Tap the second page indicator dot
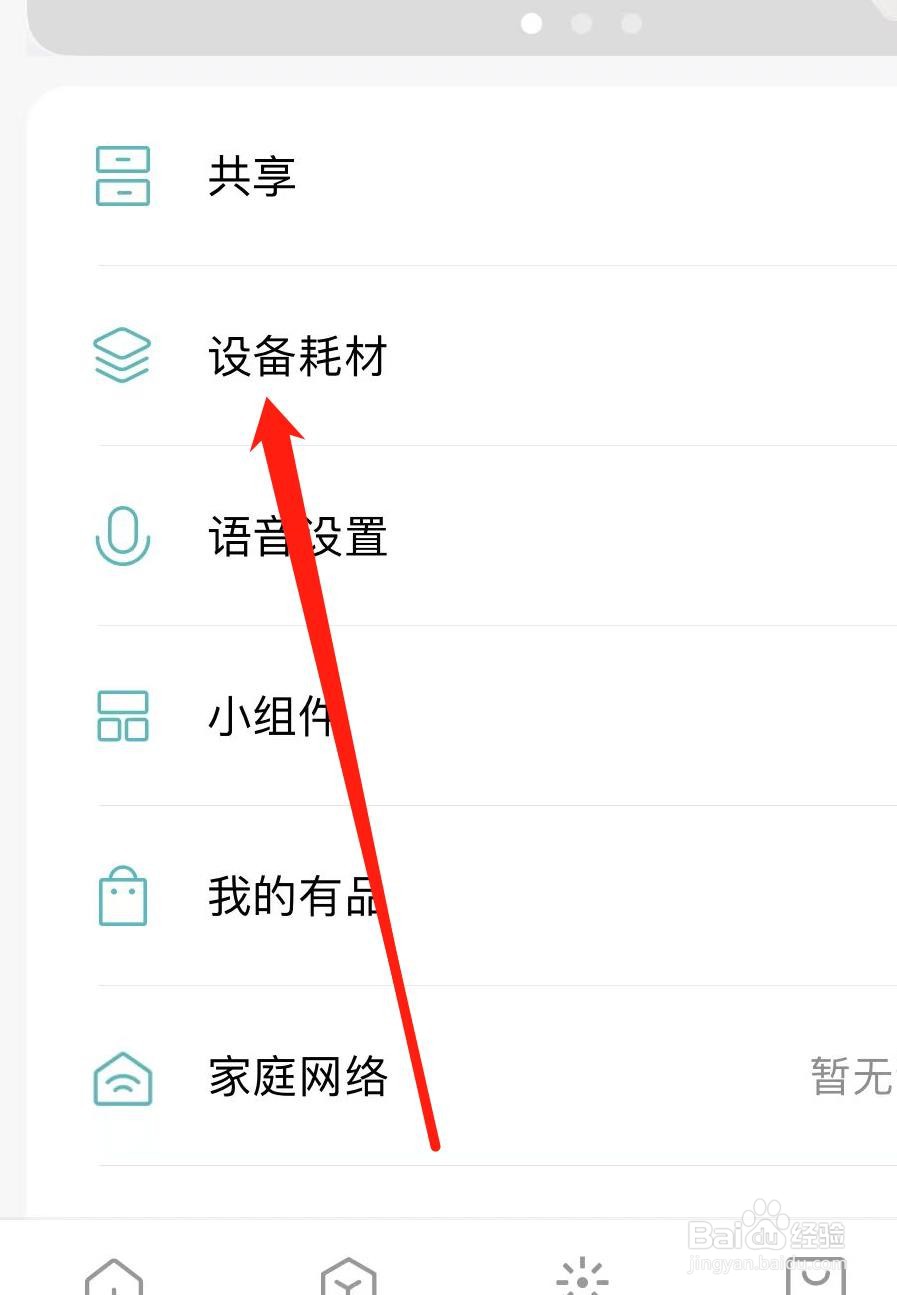The height and width of the screenshot is (1295, 897). 581,24
